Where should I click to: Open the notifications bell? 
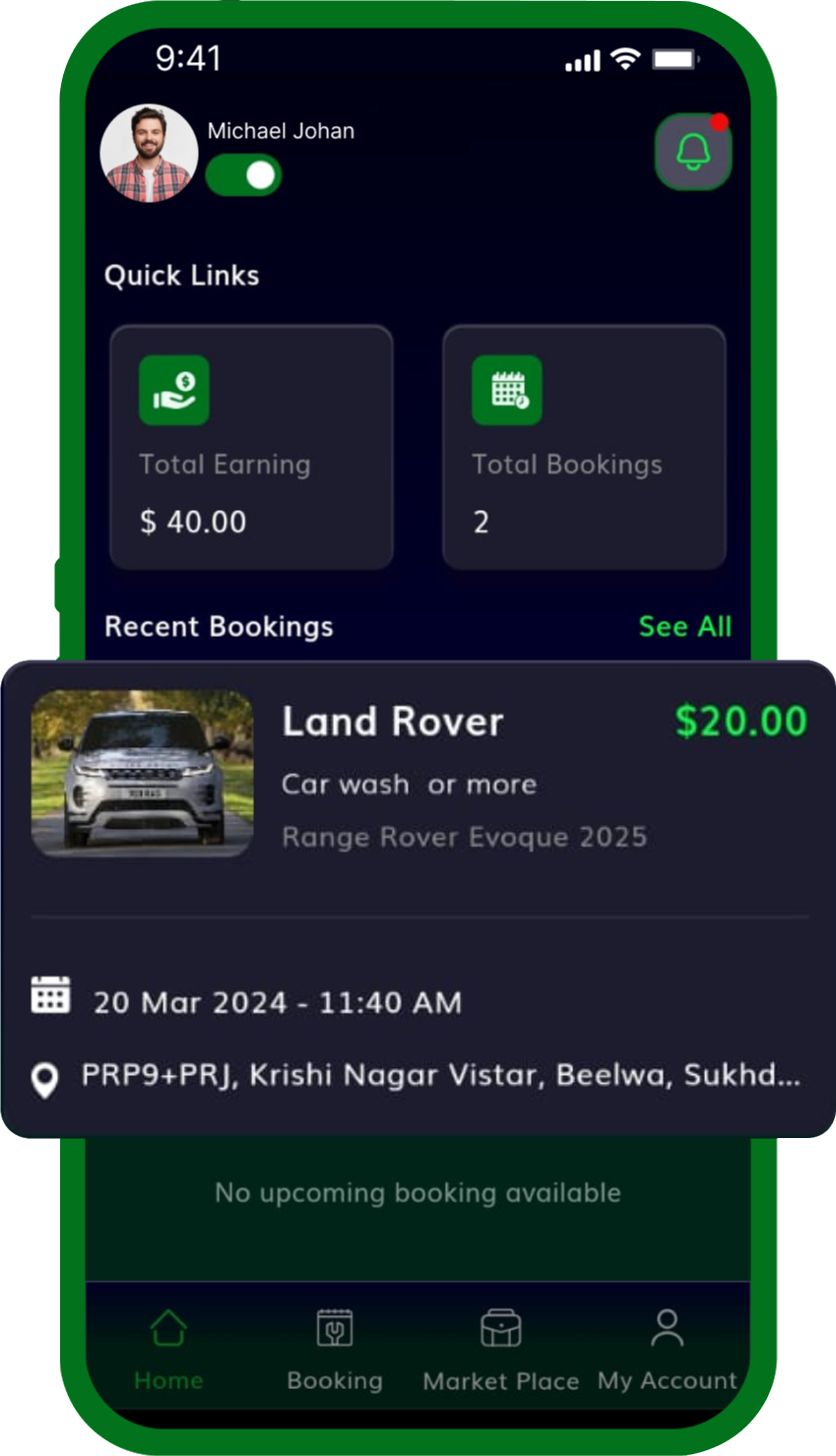[693, 152]
